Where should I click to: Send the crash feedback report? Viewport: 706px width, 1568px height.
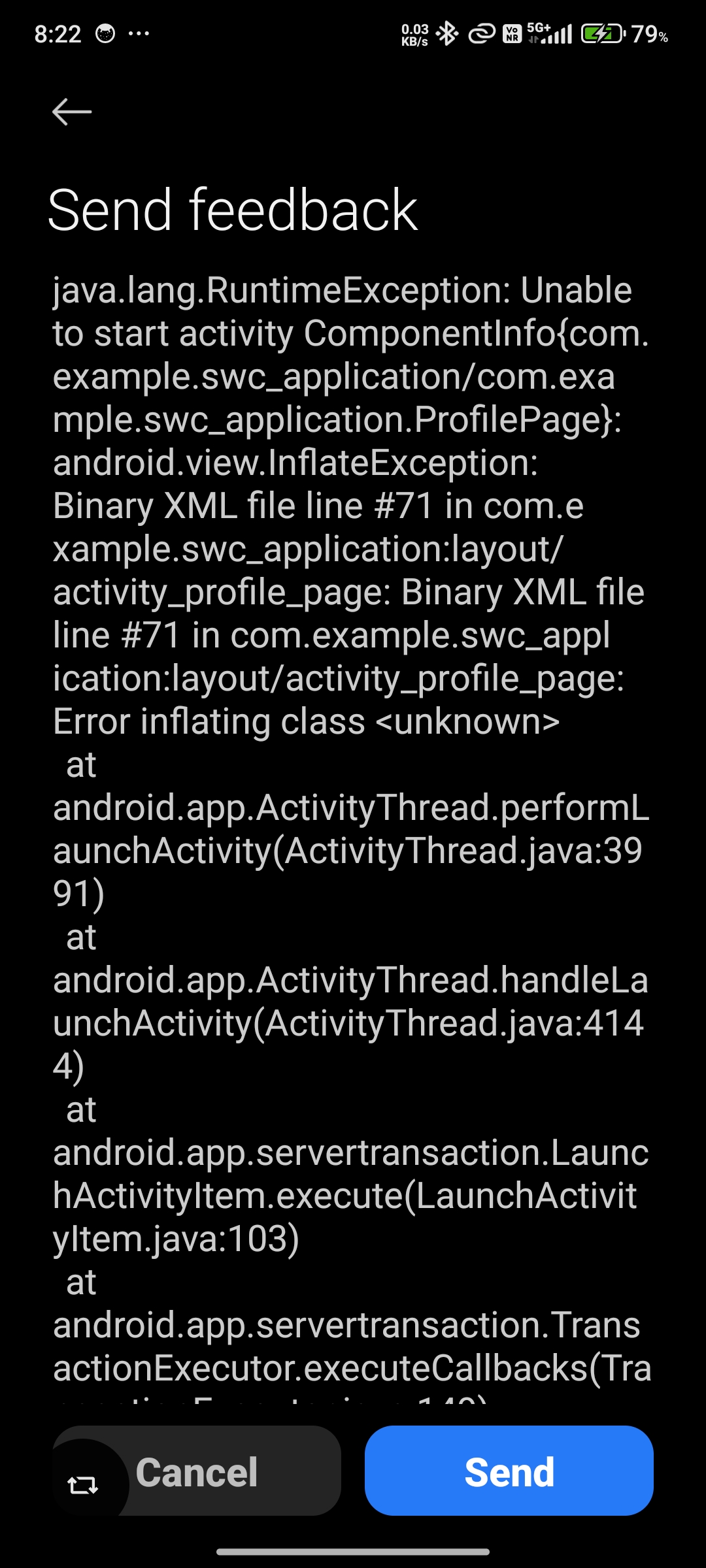(509, 1471)
